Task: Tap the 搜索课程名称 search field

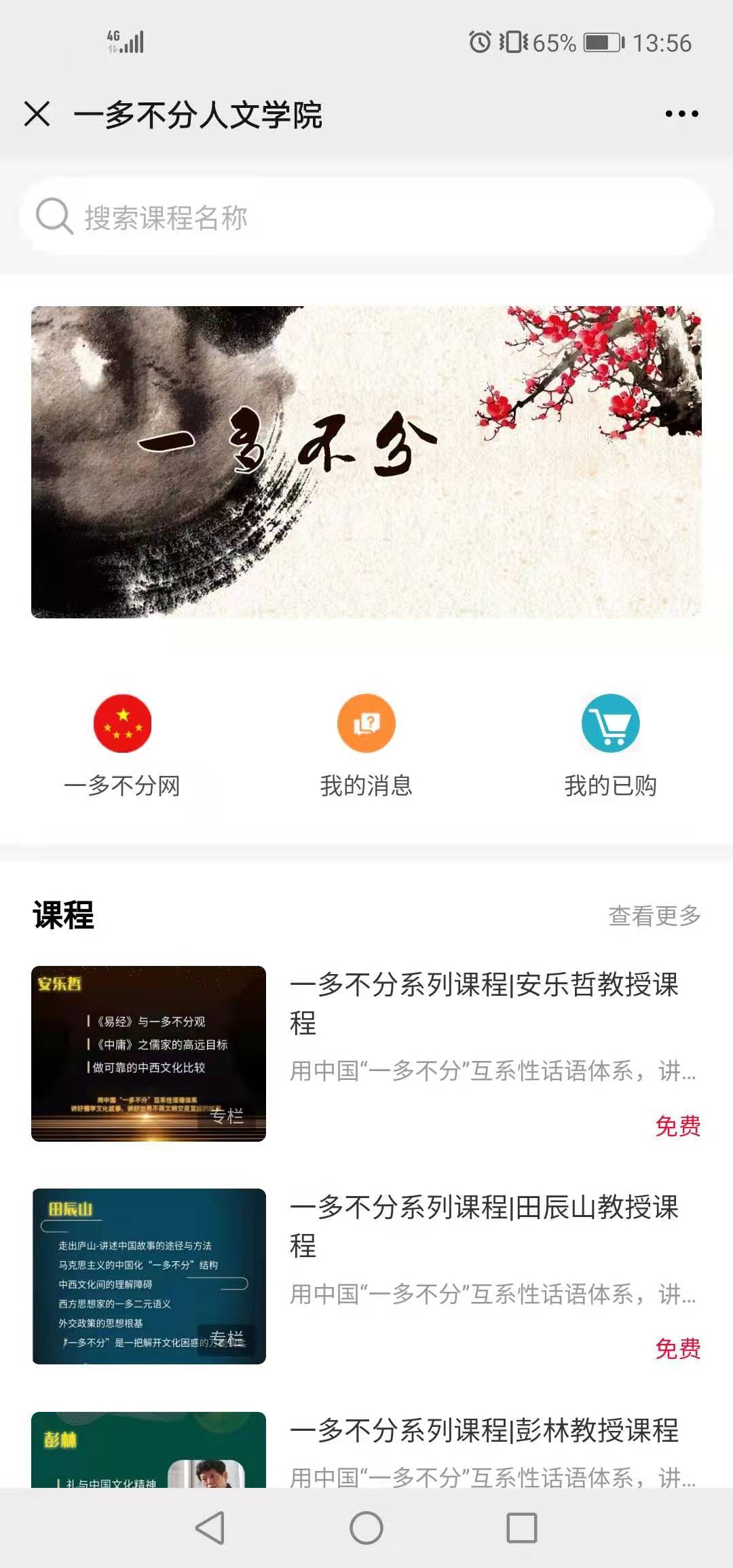Action: (x=366, y=217)
